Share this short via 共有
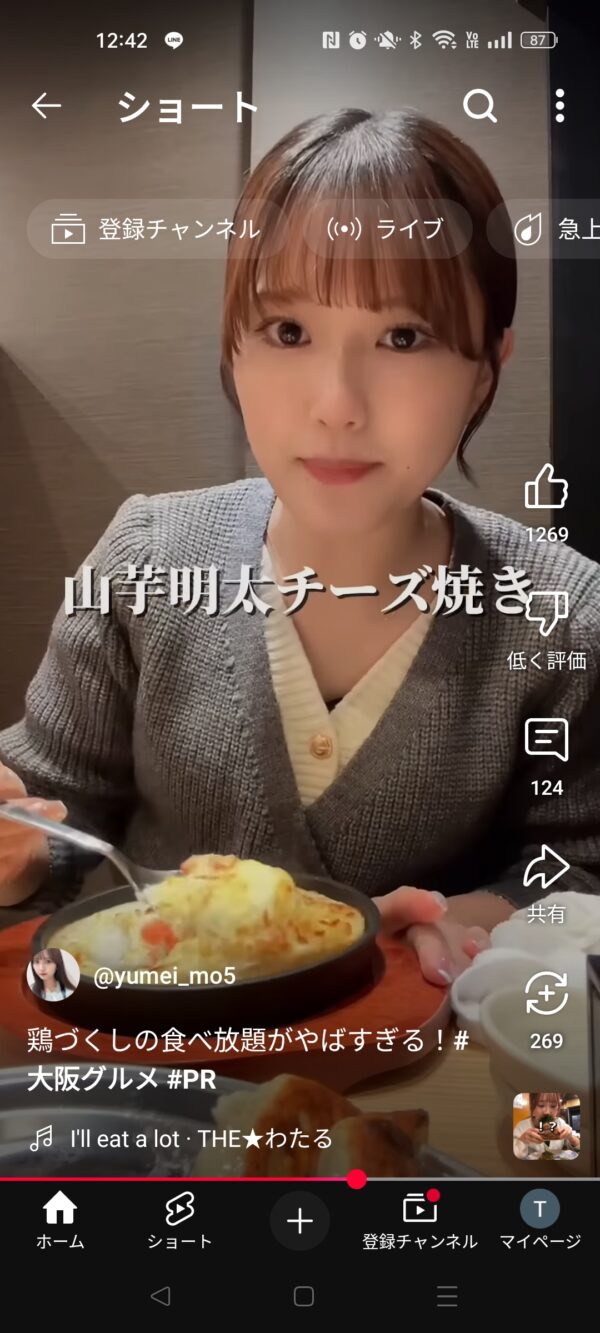Viewport: 600px width, 1333px height. click(546, 869)
